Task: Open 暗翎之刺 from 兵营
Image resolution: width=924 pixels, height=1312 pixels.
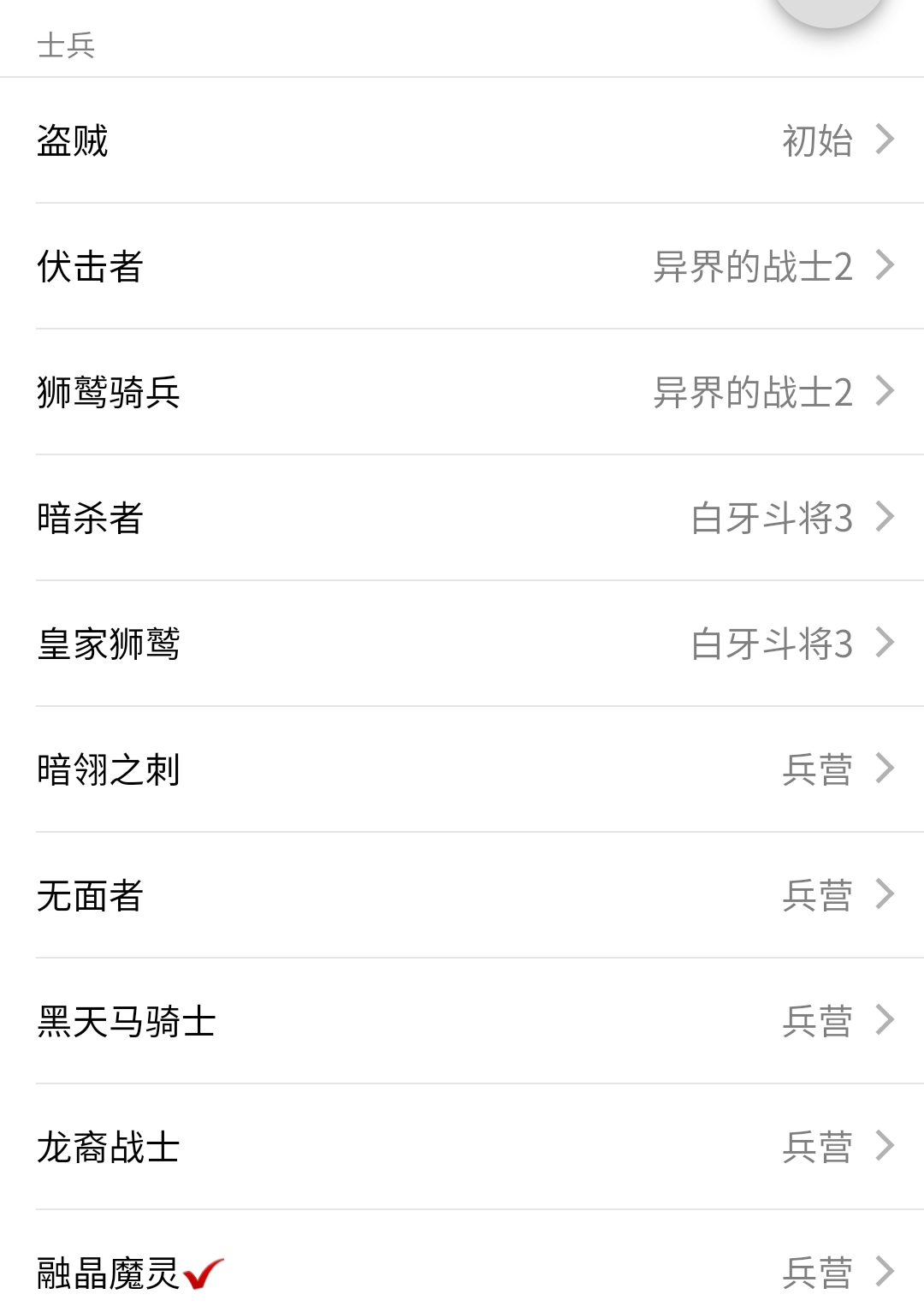Action: (x=462, y=769)
